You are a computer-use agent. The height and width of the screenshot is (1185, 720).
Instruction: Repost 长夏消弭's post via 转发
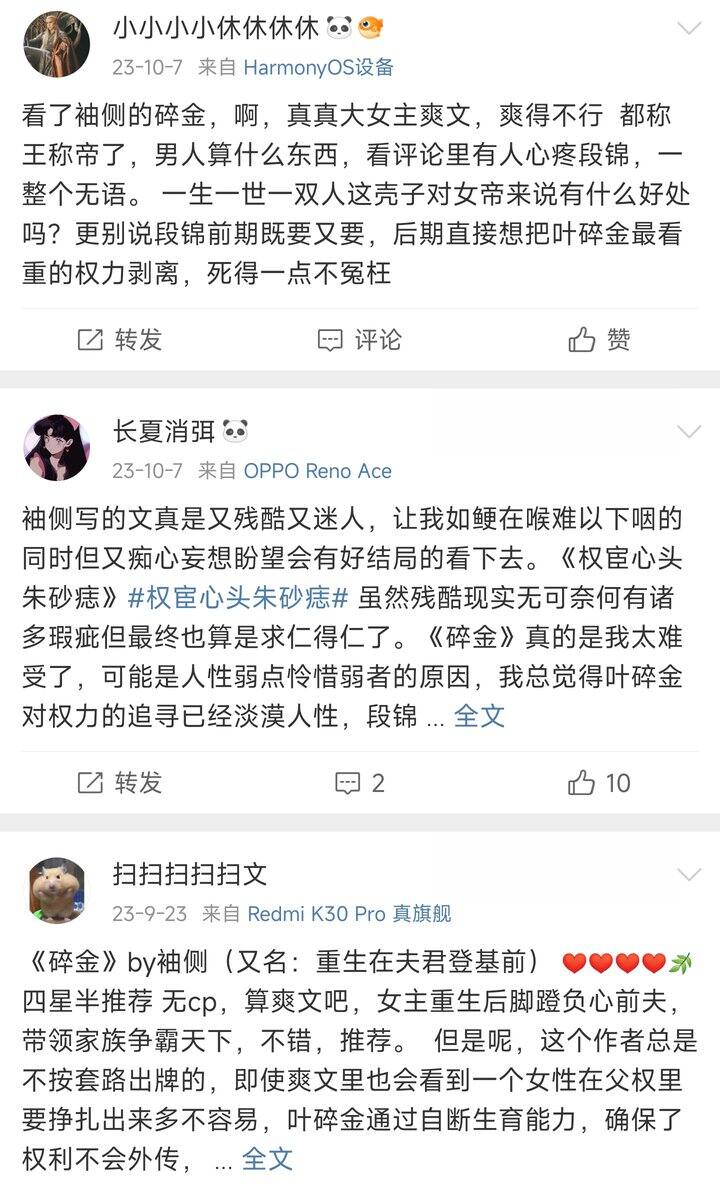click(x=119, y=782)
